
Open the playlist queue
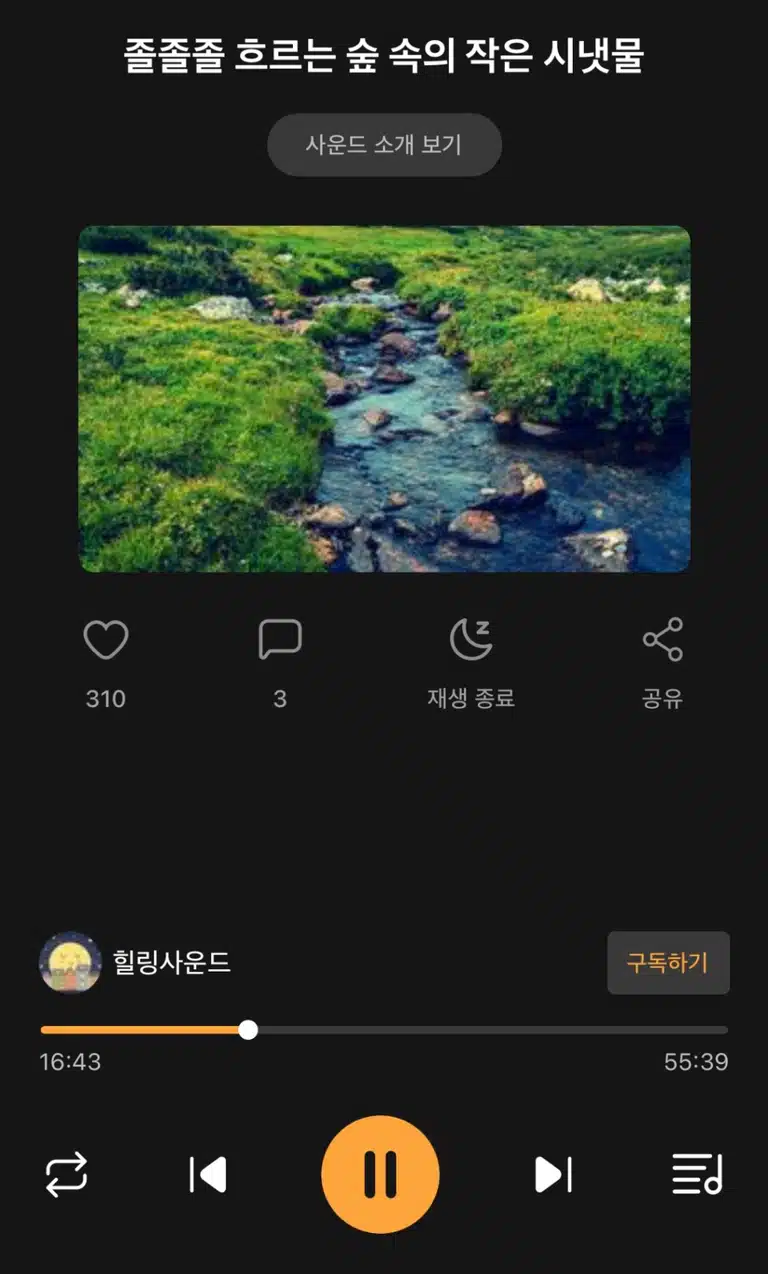pyautogui.click(x=697, y=1175)
